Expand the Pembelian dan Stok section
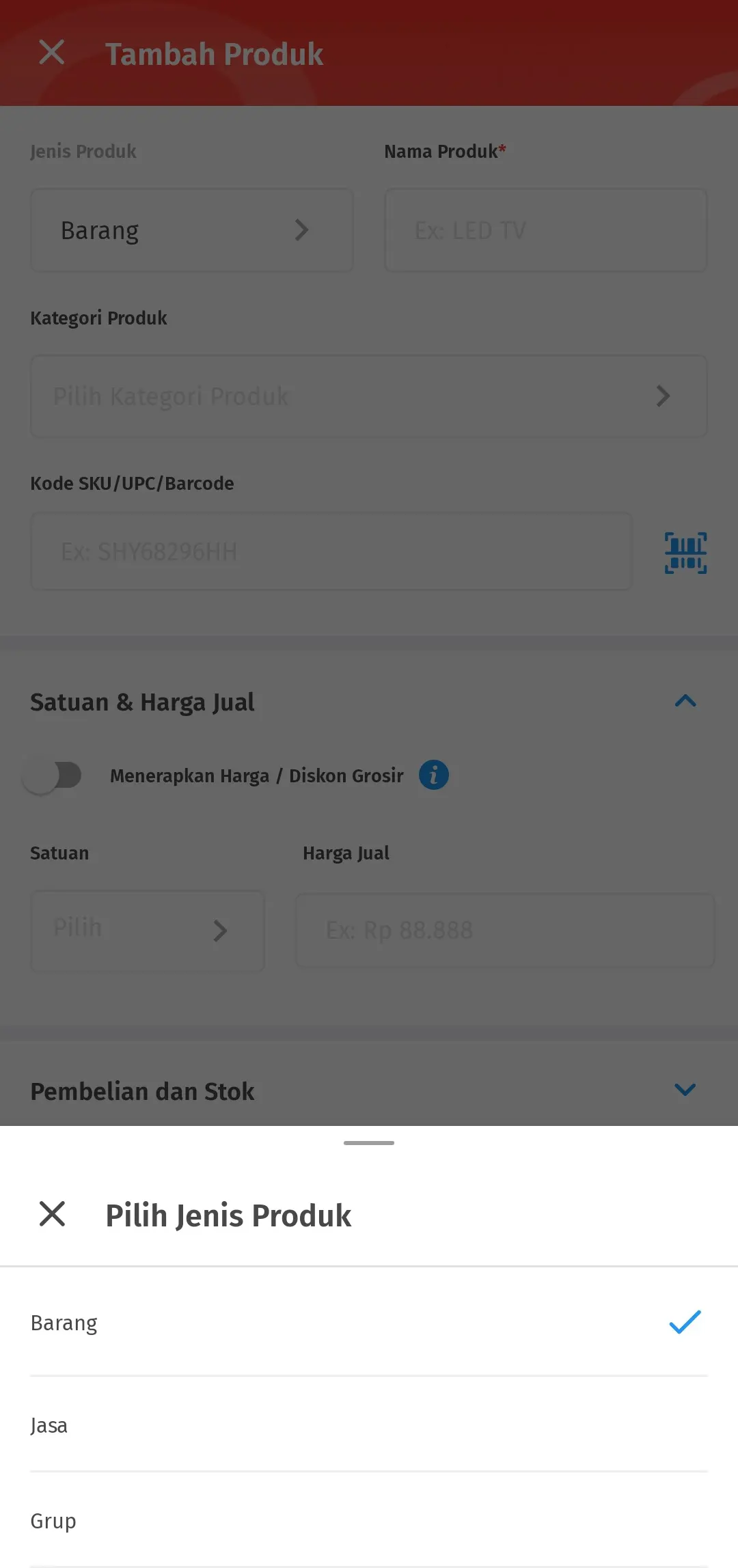Viewport: 738px width, 1568px height. [685, 1090]
